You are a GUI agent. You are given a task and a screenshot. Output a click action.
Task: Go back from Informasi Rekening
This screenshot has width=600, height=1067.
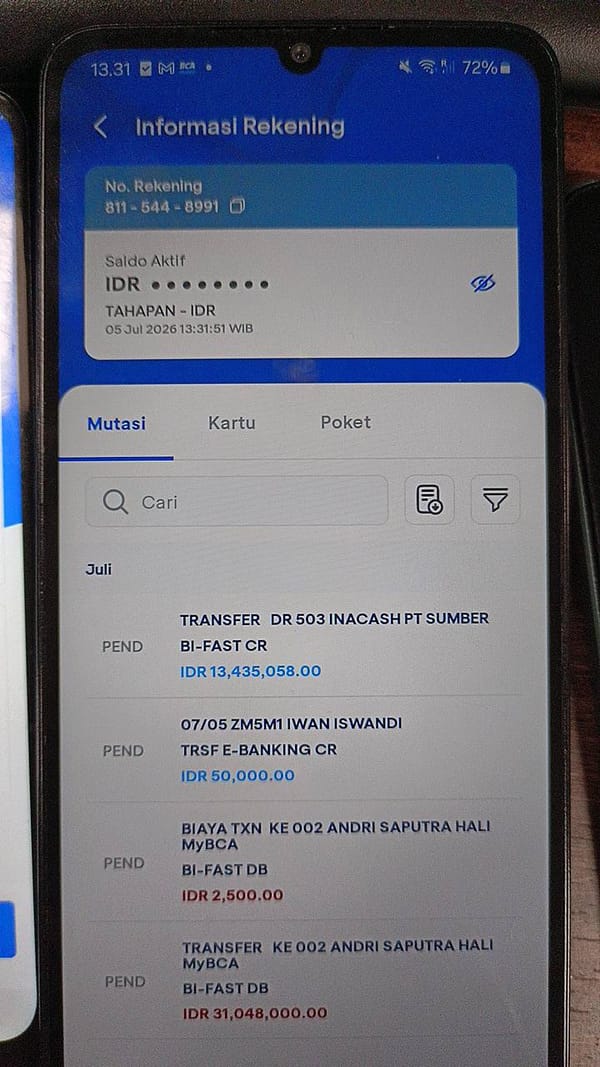click(101, 127)
